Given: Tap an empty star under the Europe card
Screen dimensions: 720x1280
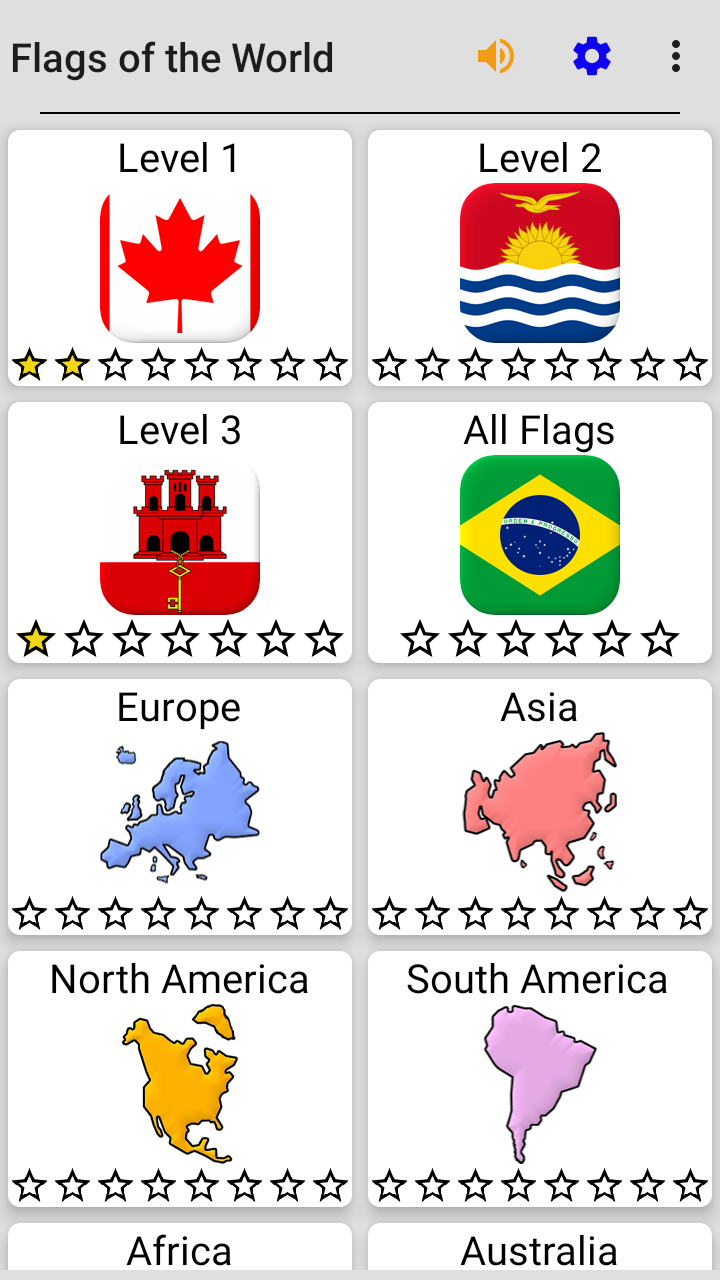Looking at the screenshot, I should [x=30, y=911].
